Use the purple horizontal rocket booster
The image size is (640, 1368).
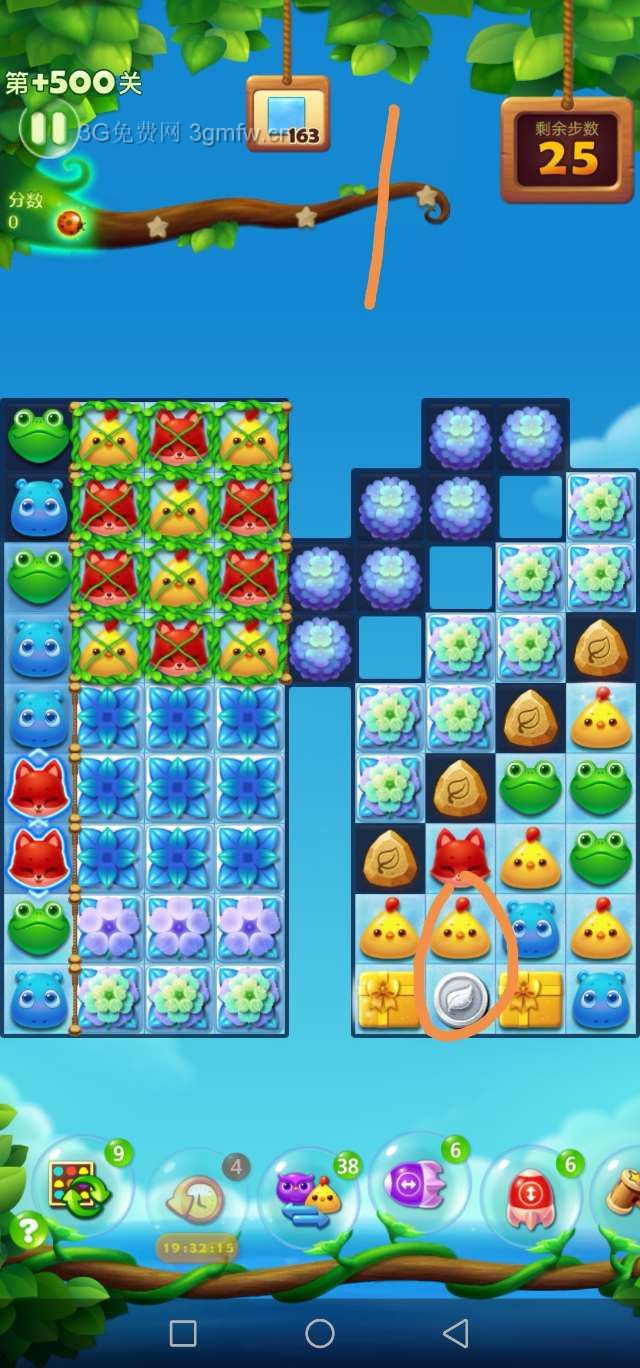pos(418,1186)
